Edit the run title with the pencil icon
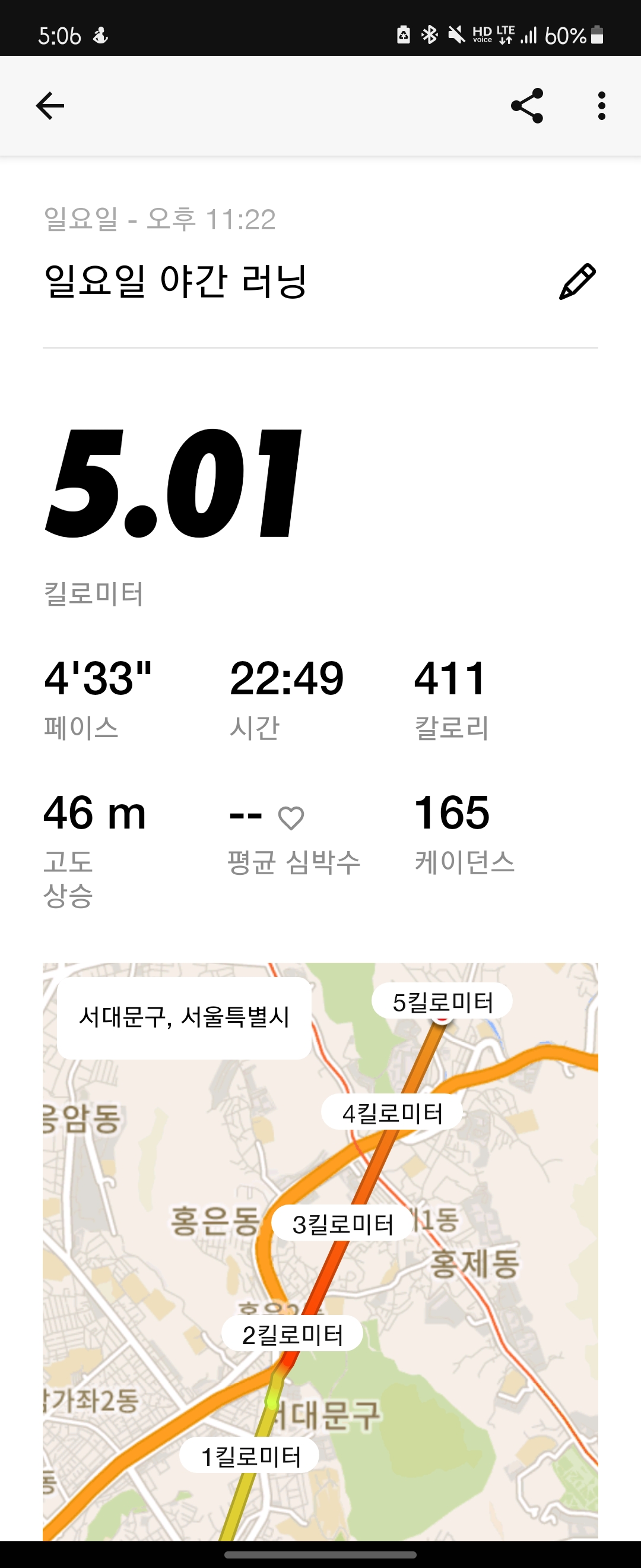The height and width of the screenshot is (1568, 641). pyautogui.click(x=576, y=282)
